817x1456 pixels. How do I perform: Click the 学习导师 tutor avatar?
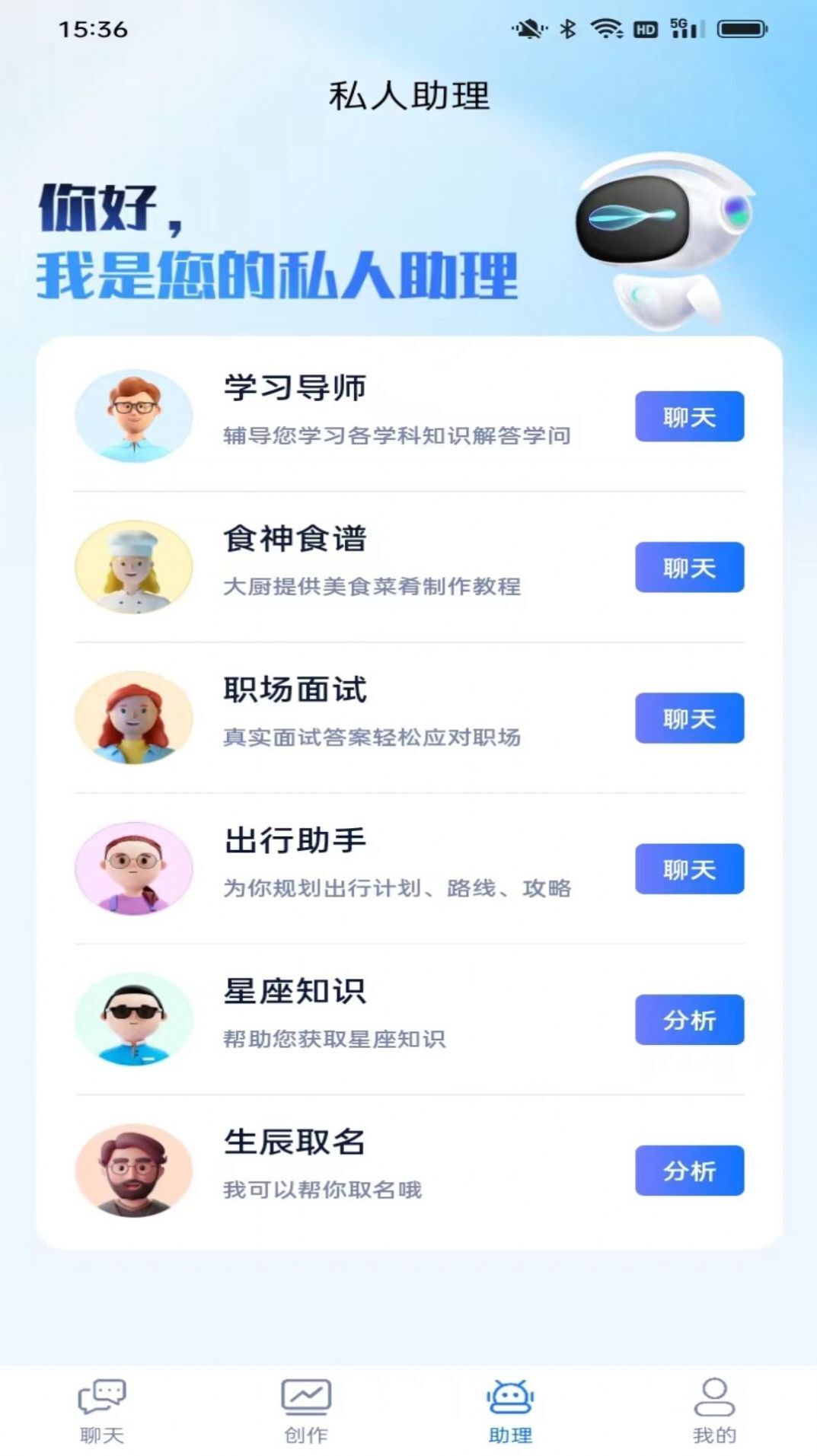click(134, 415)
